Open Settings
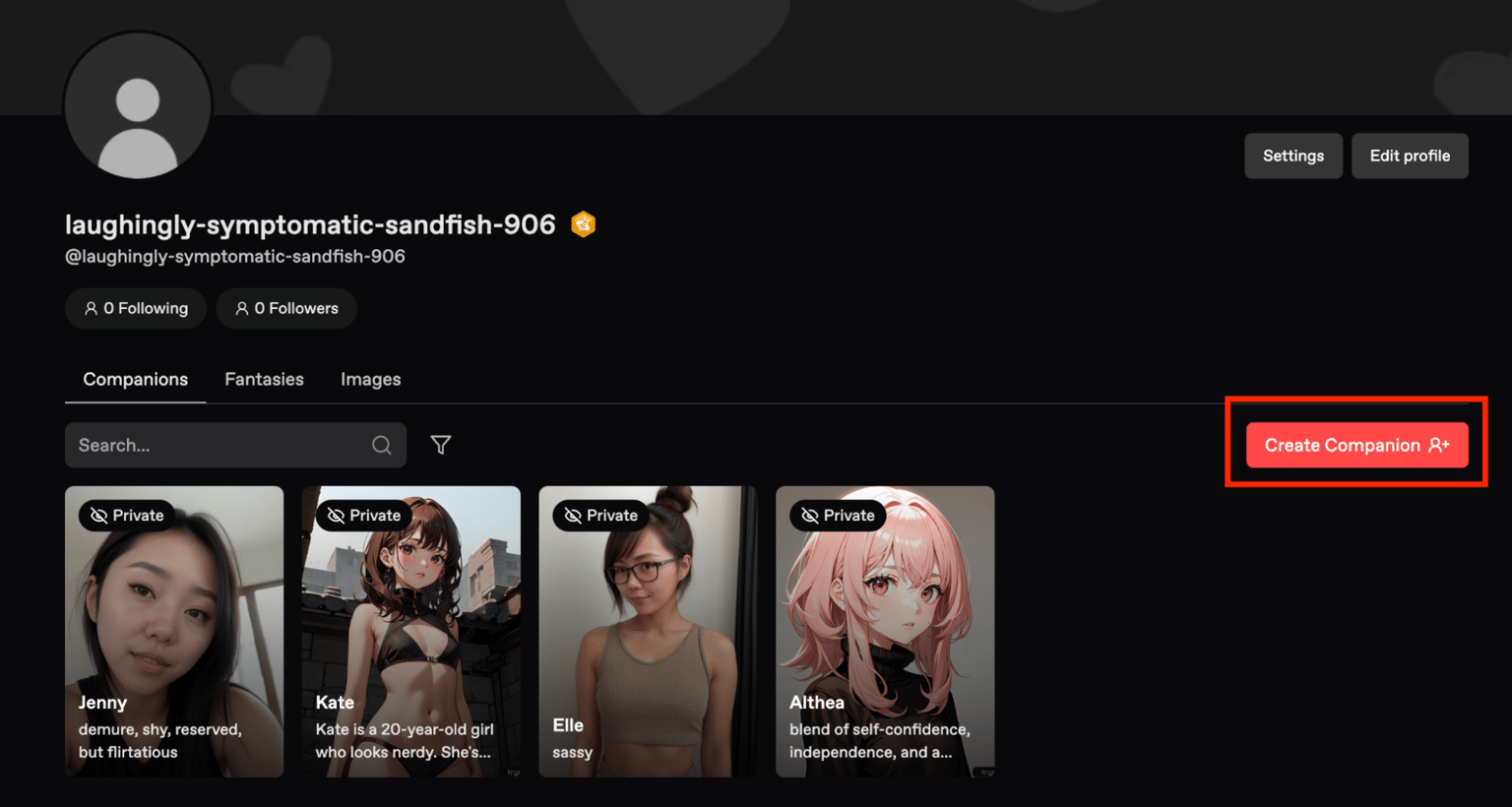This screenshot has width=1512, height=807. click(1292, 155)
